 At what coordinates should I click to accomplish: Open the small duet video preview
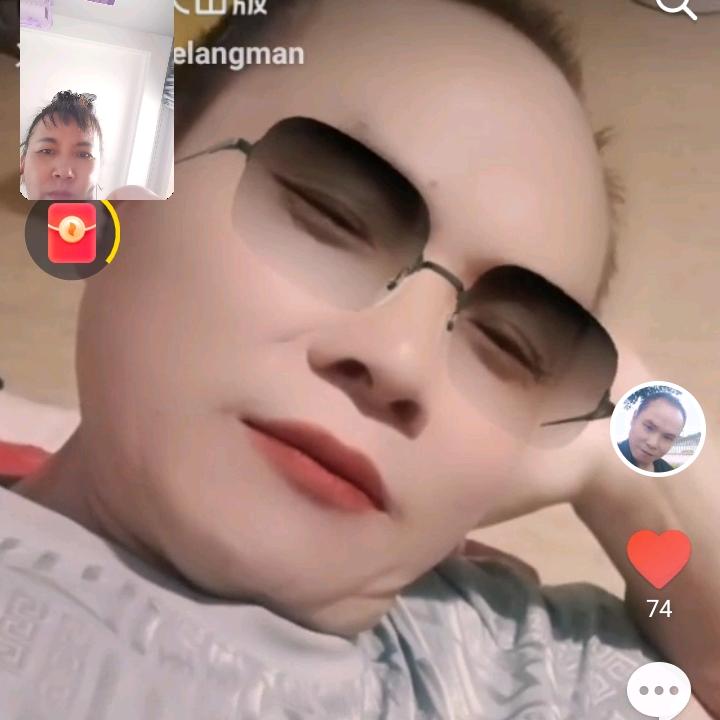click(x=97, y=100)
